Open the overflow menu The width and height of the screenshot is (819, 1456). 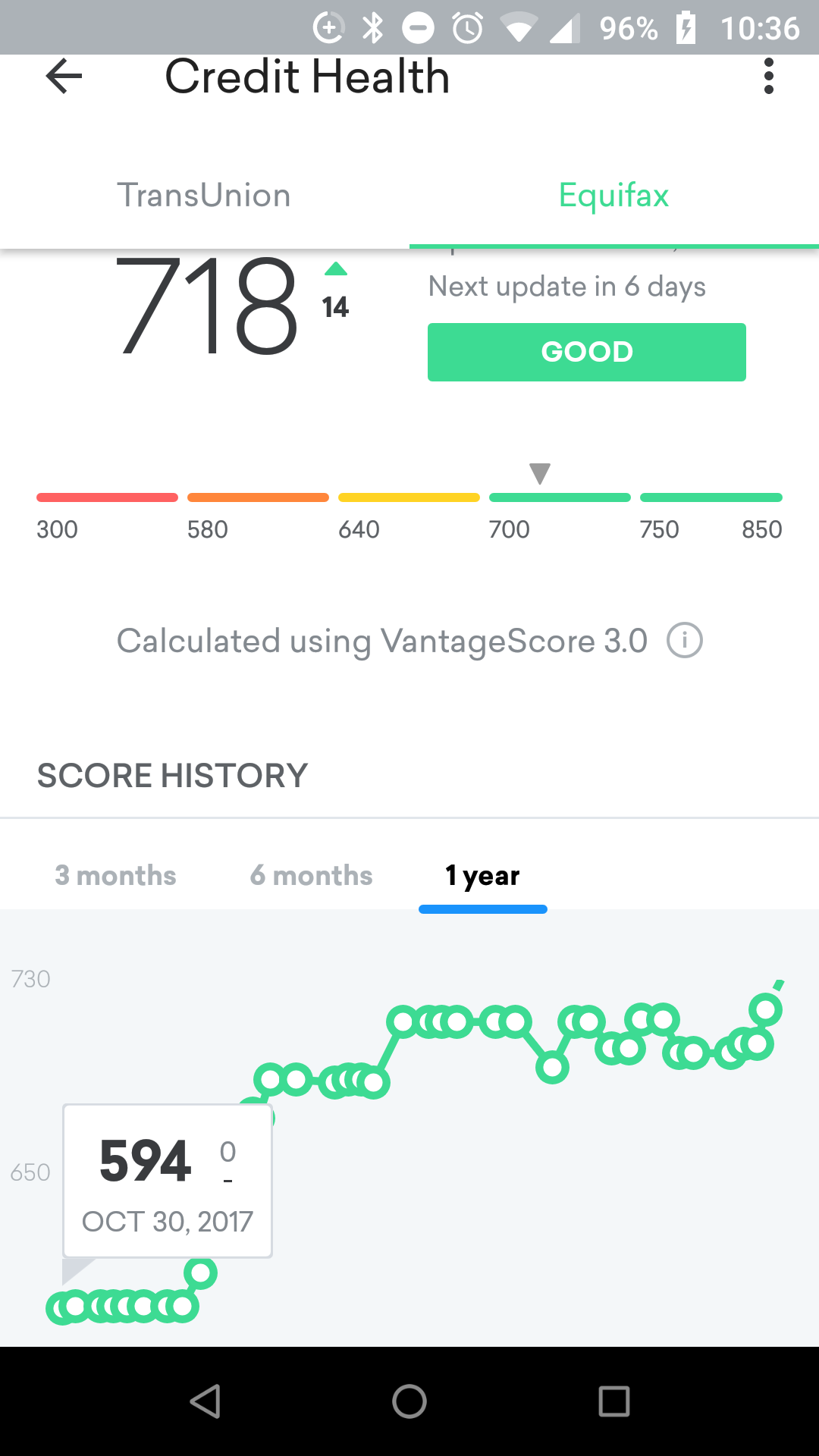pos(768,77)
